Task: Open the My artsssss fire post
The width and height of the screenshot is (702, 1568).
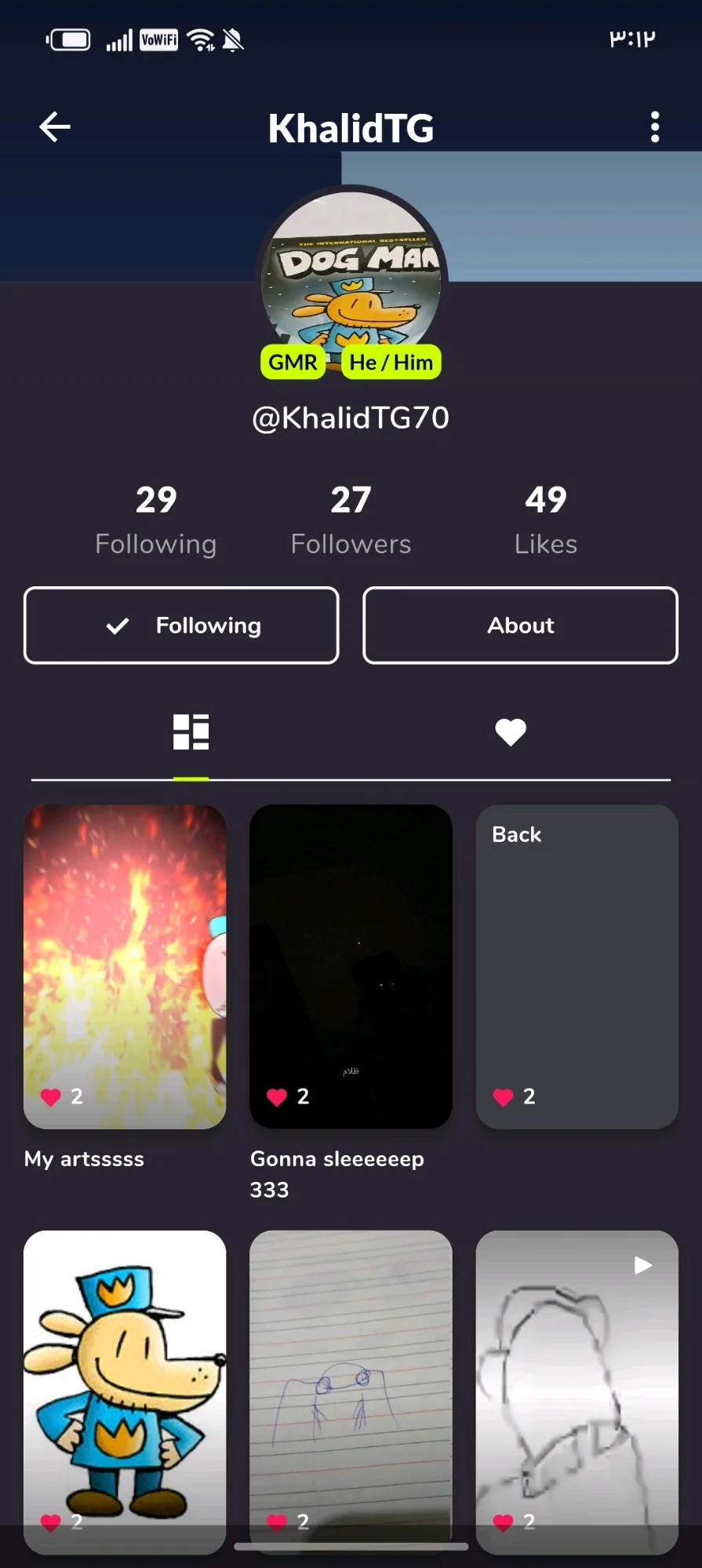Action: [125, 967]
